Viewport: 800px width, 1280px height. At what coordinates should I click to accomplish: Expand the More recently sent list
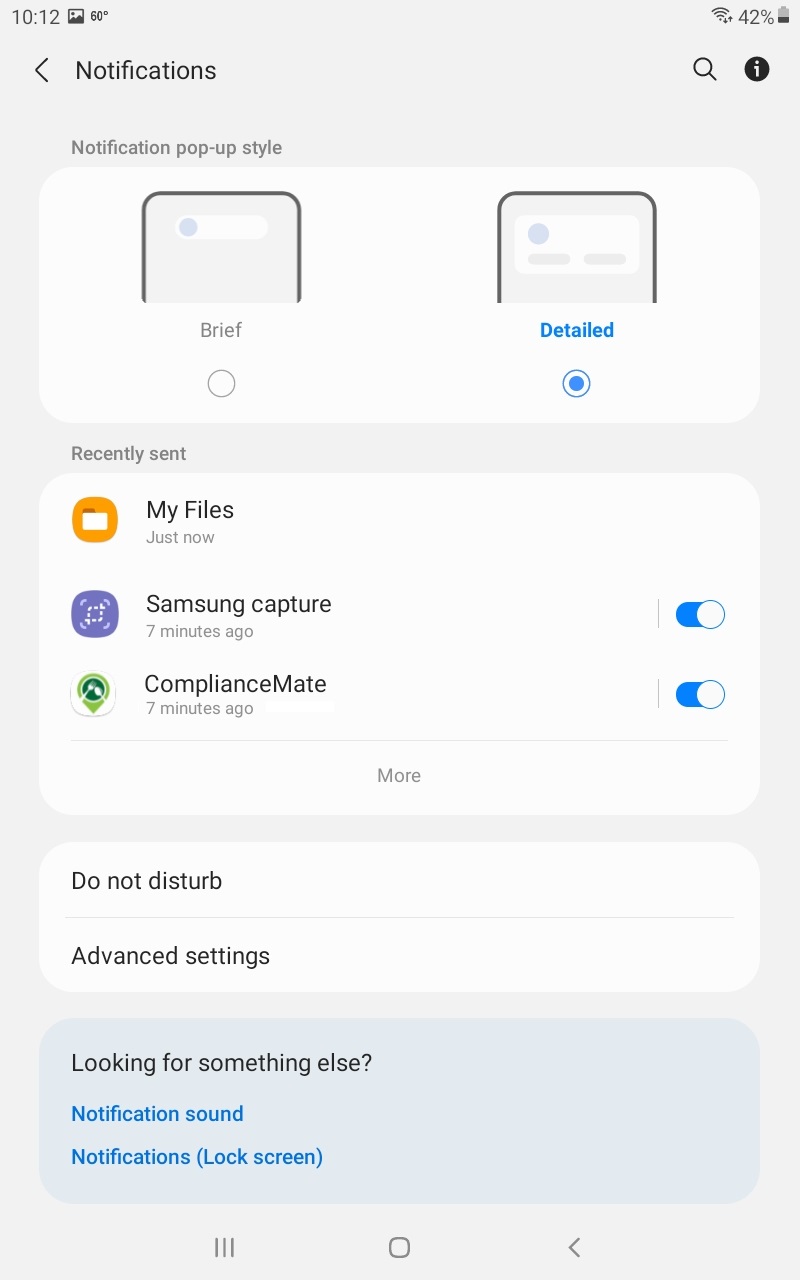pyautogui.click(x=399, y=775)
